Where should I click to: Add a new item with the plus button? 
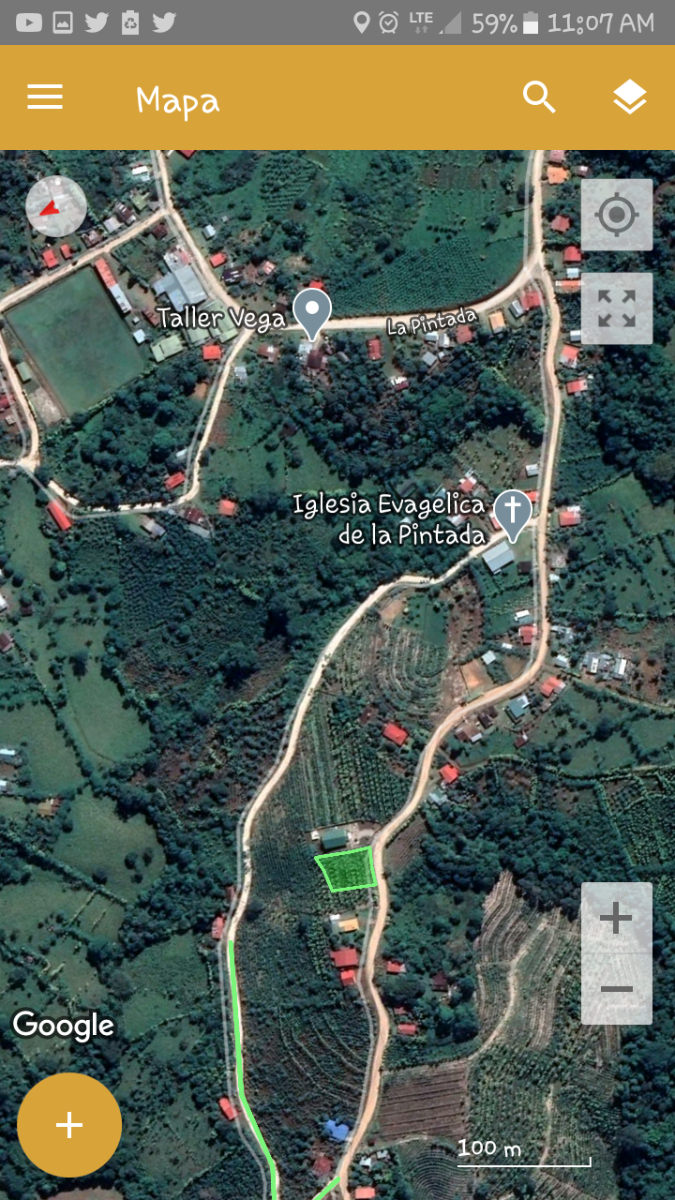69,1125
